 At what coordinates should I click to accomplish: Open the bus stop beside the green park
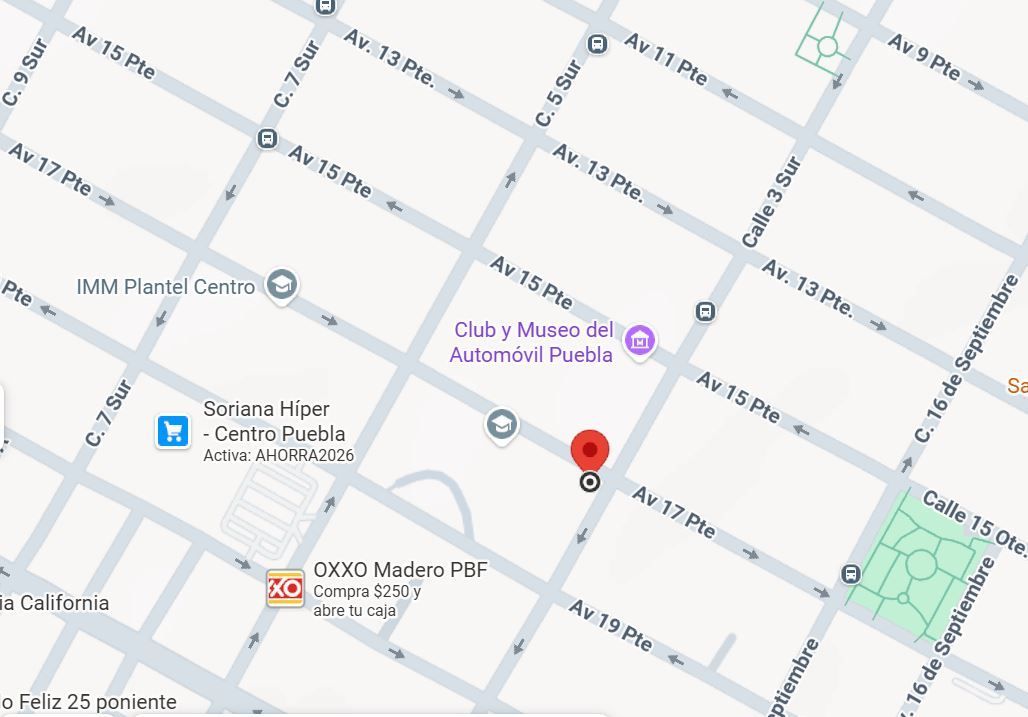(851, 574)
